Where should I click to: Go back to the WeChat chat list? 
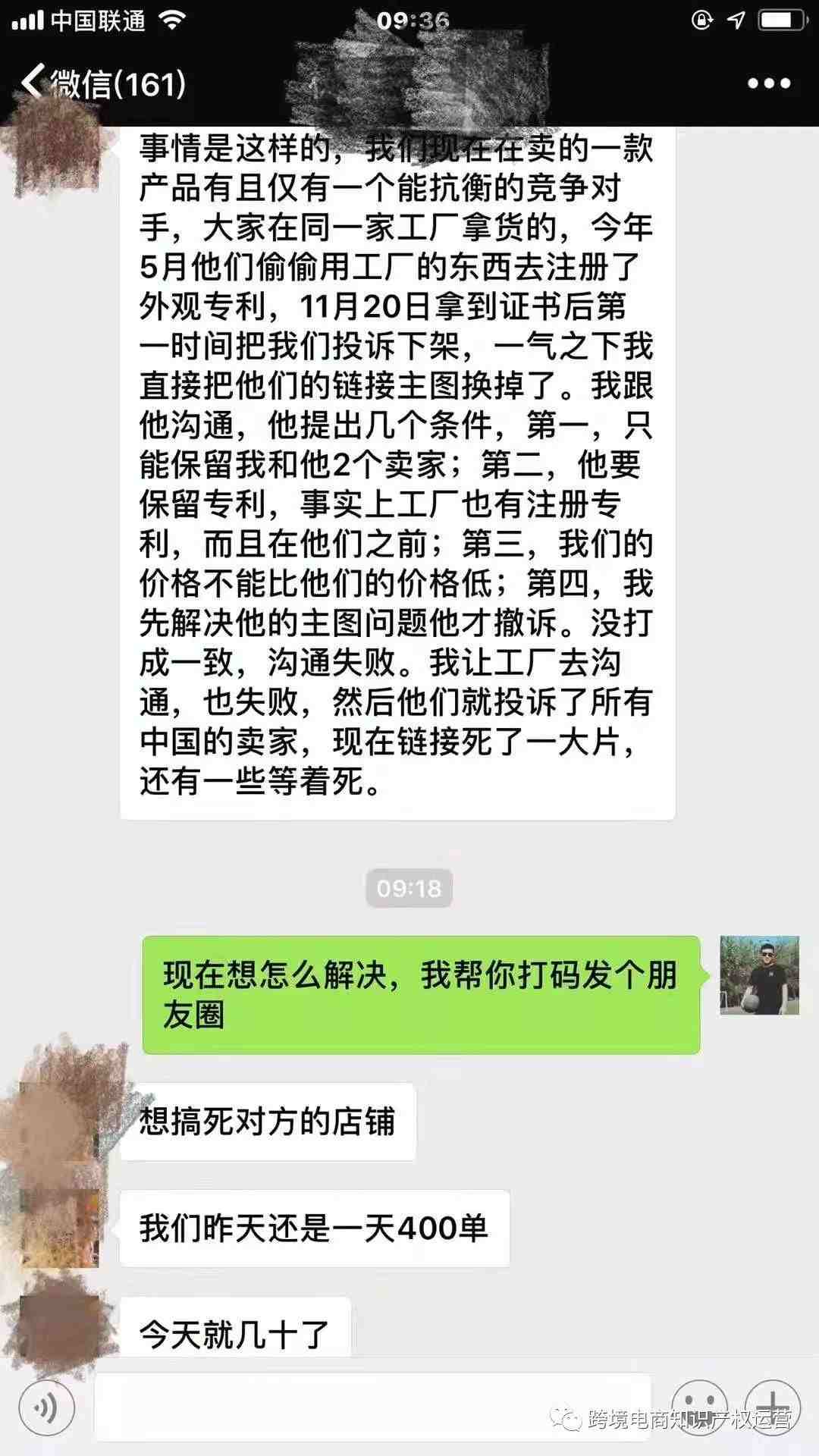[x=102, y=83]
